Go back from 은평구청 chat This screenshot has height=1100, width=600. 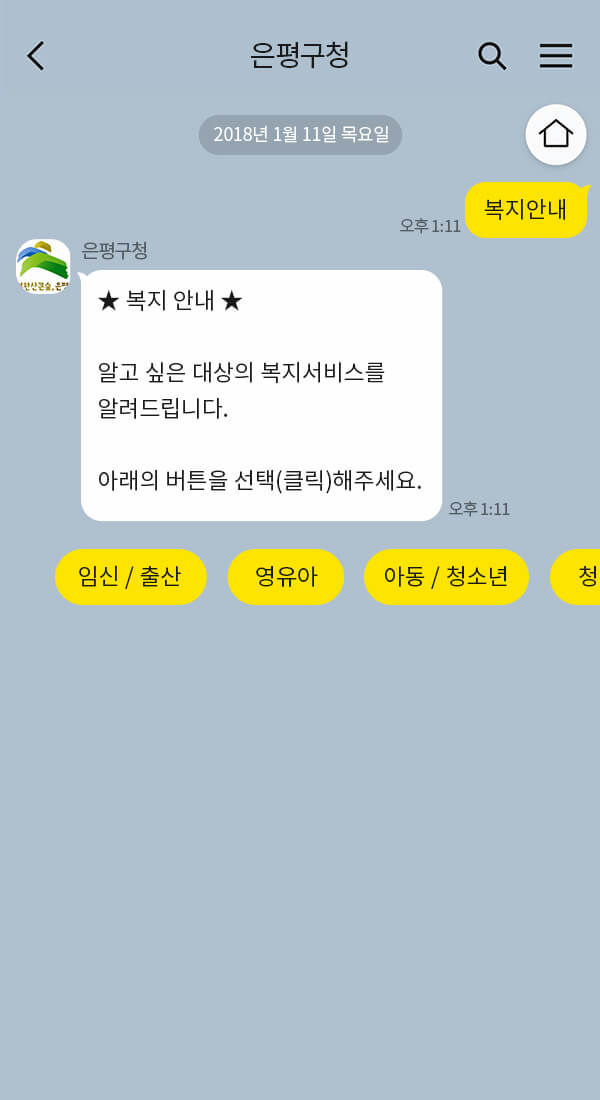tap(36, 56)
